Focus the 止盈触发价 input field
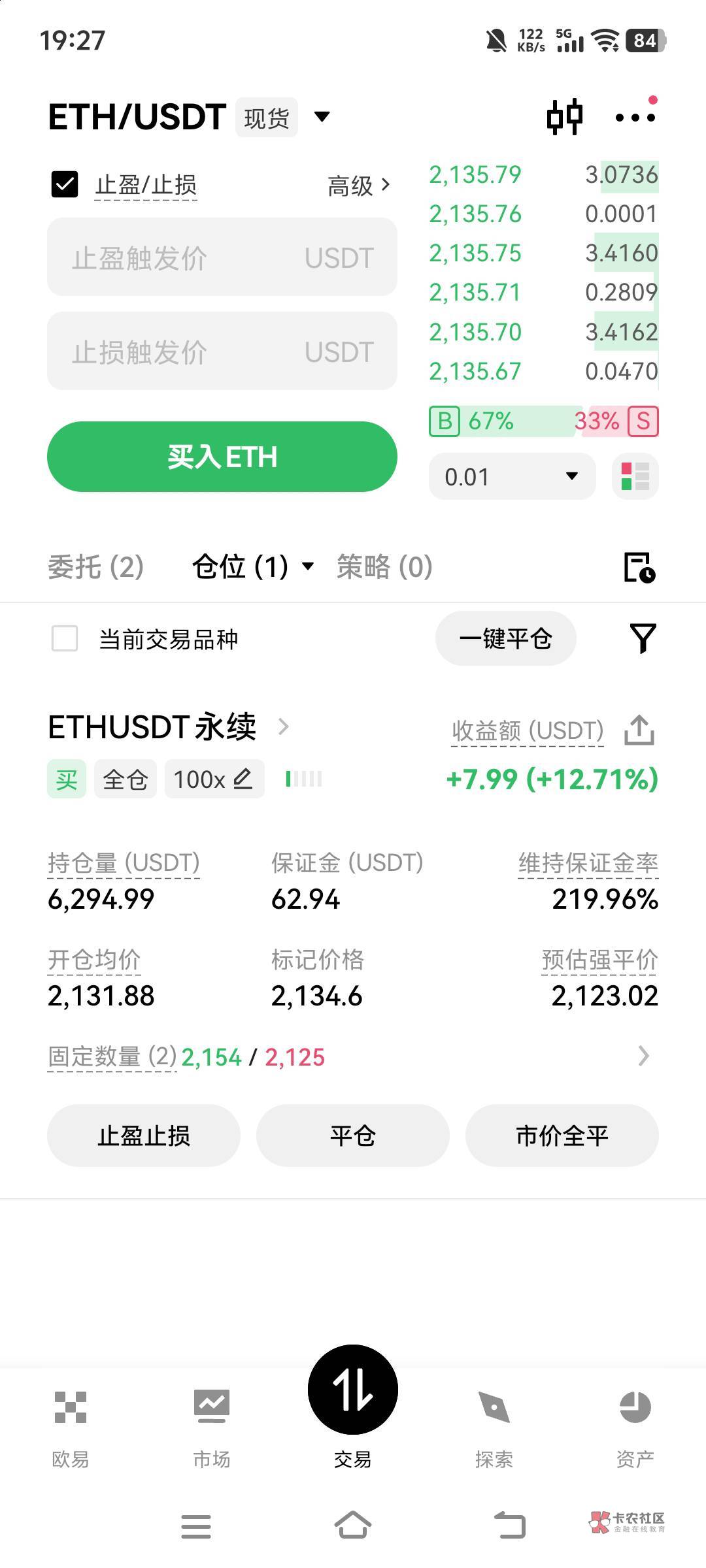Image resolution: width=706 pixels, height=1568 pixels. click(x=222, y=257)
